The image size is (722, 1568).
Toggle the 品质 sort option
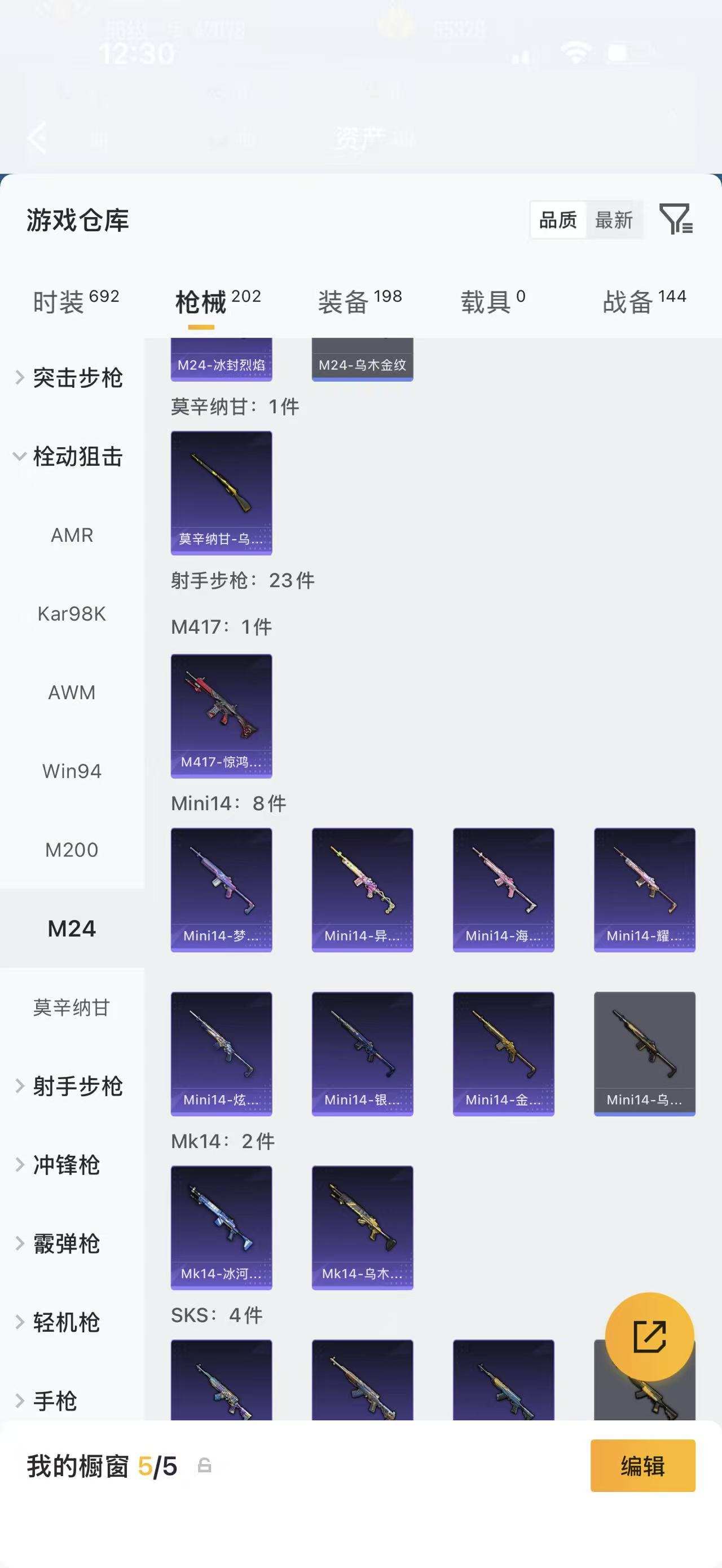coord(558,220)
